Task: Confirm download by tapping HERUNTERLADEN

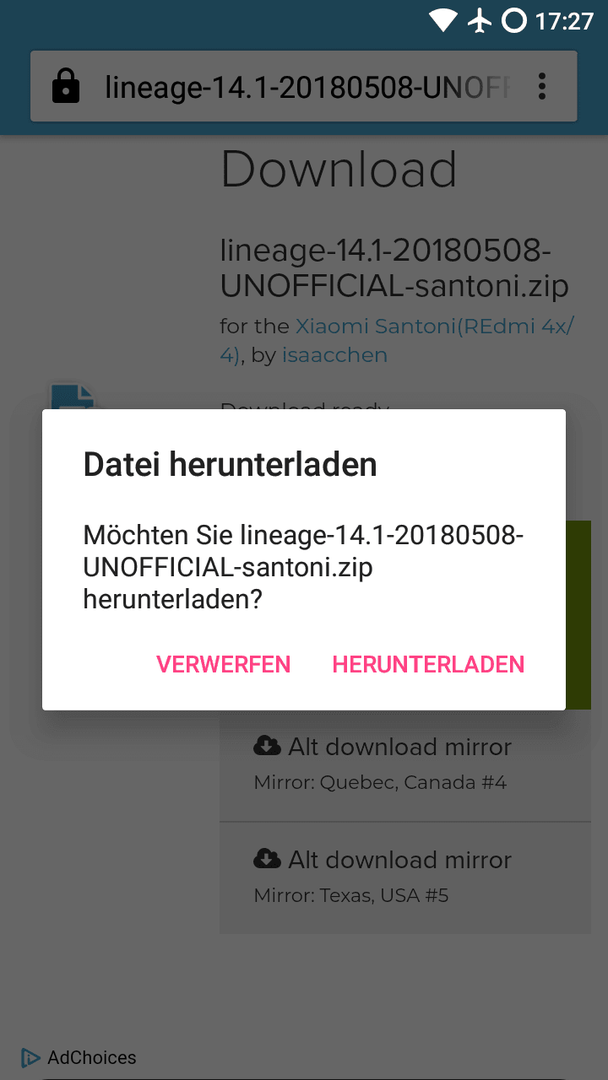Action: [x=428, y=665]
